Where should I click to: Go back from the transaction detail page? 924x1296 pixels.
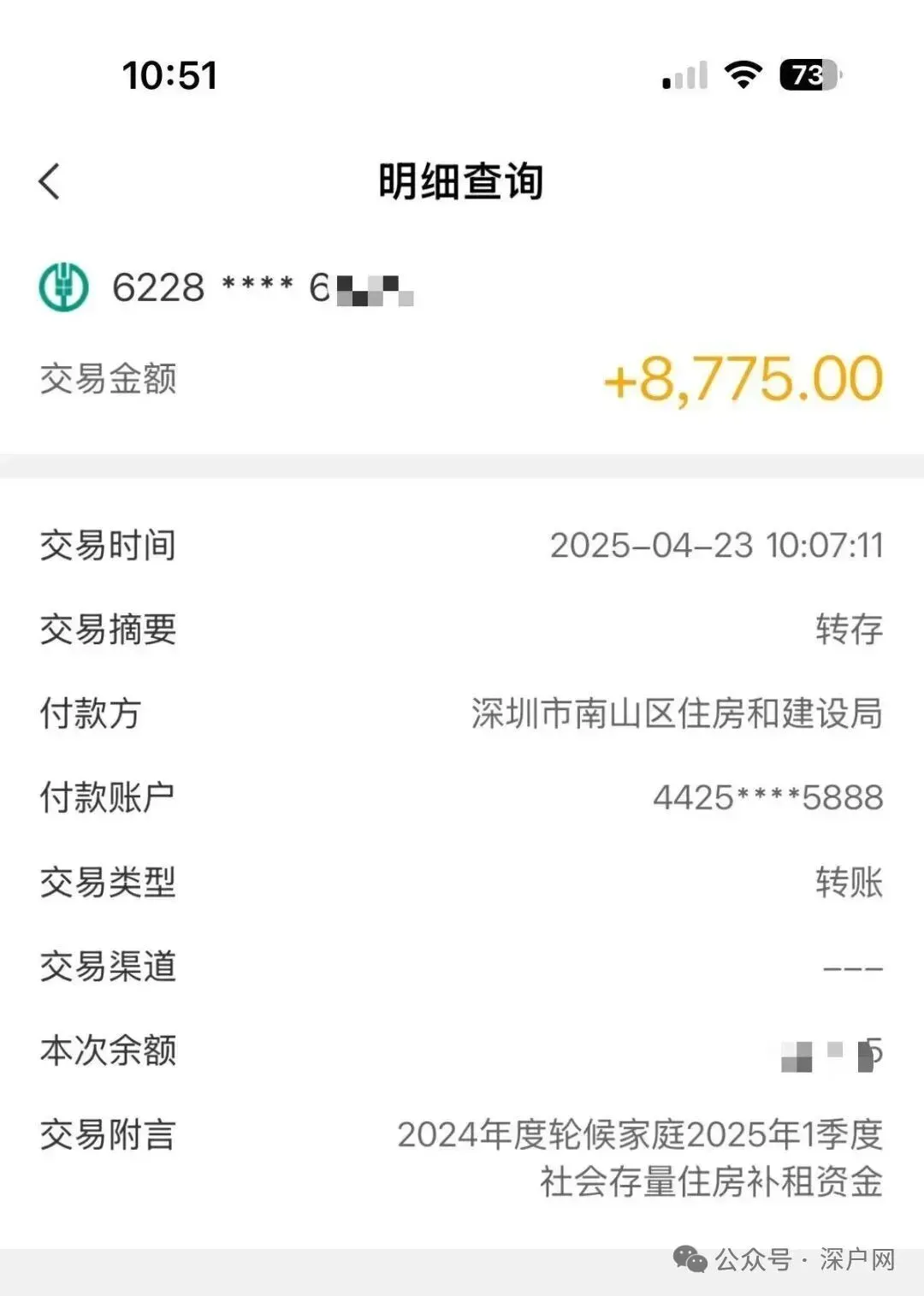click(x=50, y=181)
